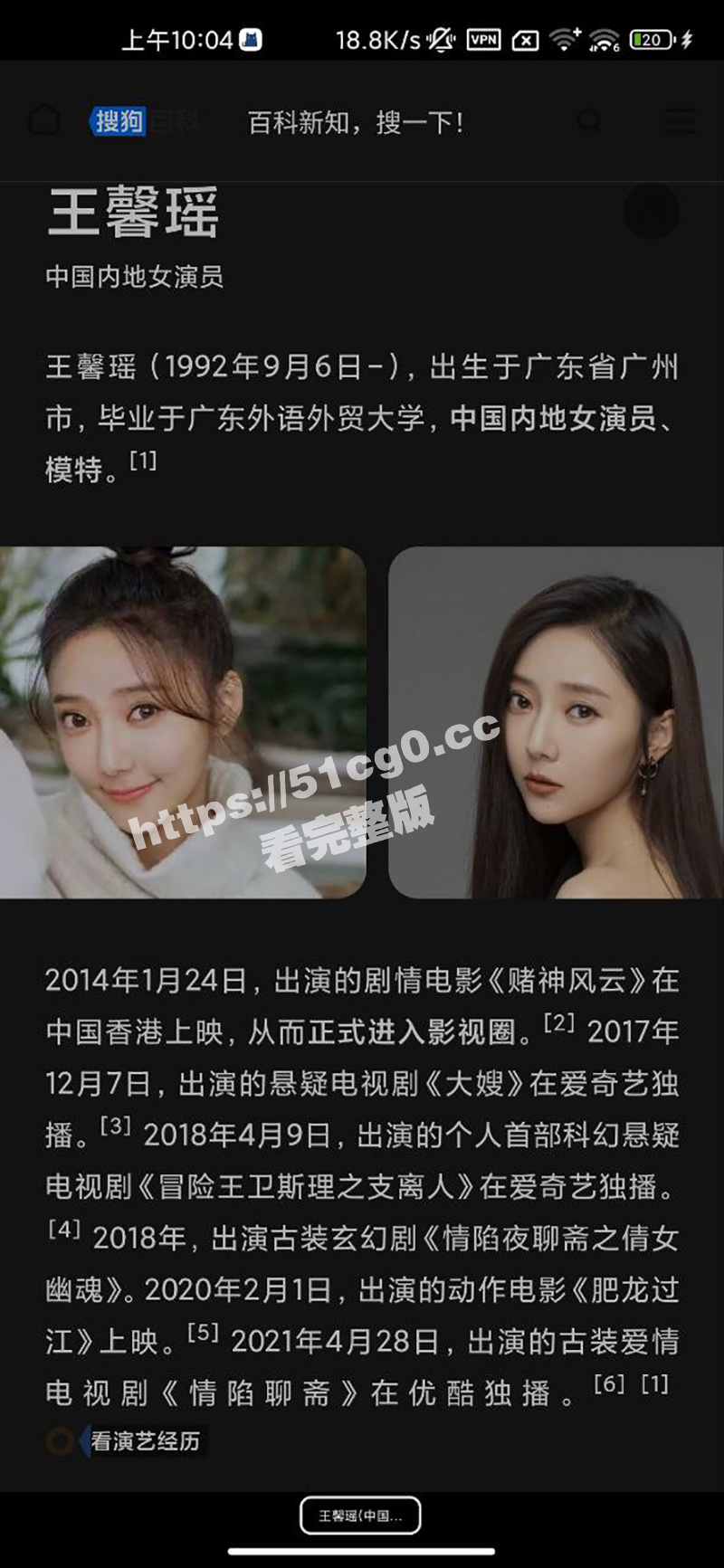
Task: Open reference [2] after 影视圈
Action: pos(559,1023)
